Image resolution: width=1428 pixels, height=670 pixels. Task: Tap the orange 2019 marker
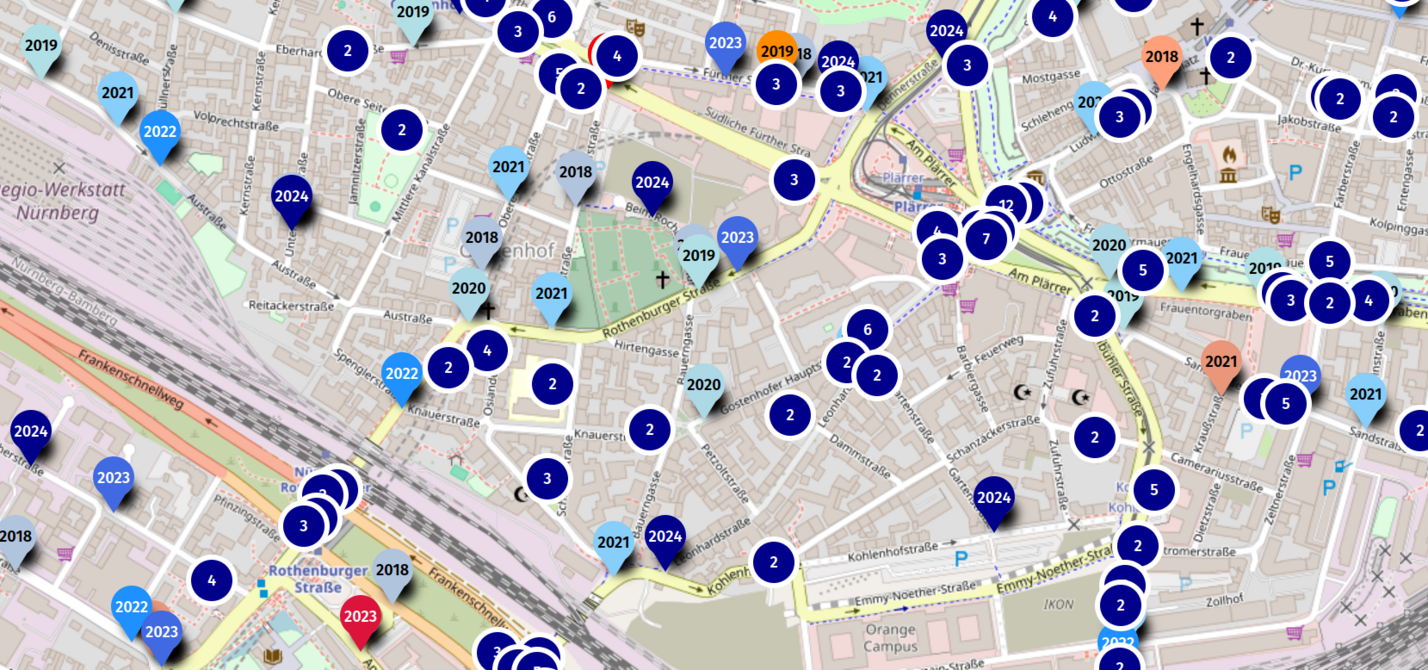(x=777, y=51)
